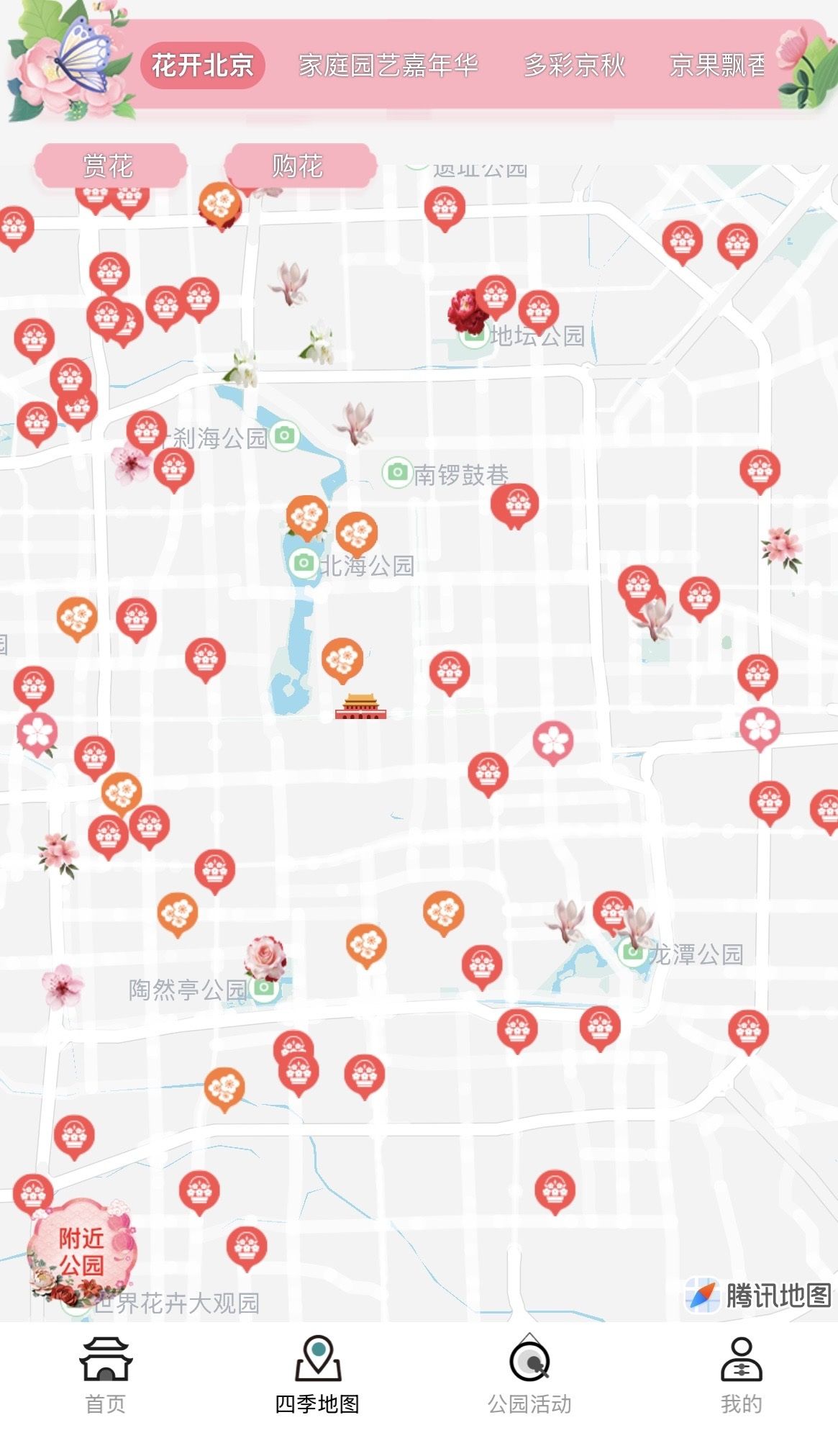Open the 公园活动 tab
Image resolution: width=838 pixels, height=1456 pixels.
(x=529, y=1373)
